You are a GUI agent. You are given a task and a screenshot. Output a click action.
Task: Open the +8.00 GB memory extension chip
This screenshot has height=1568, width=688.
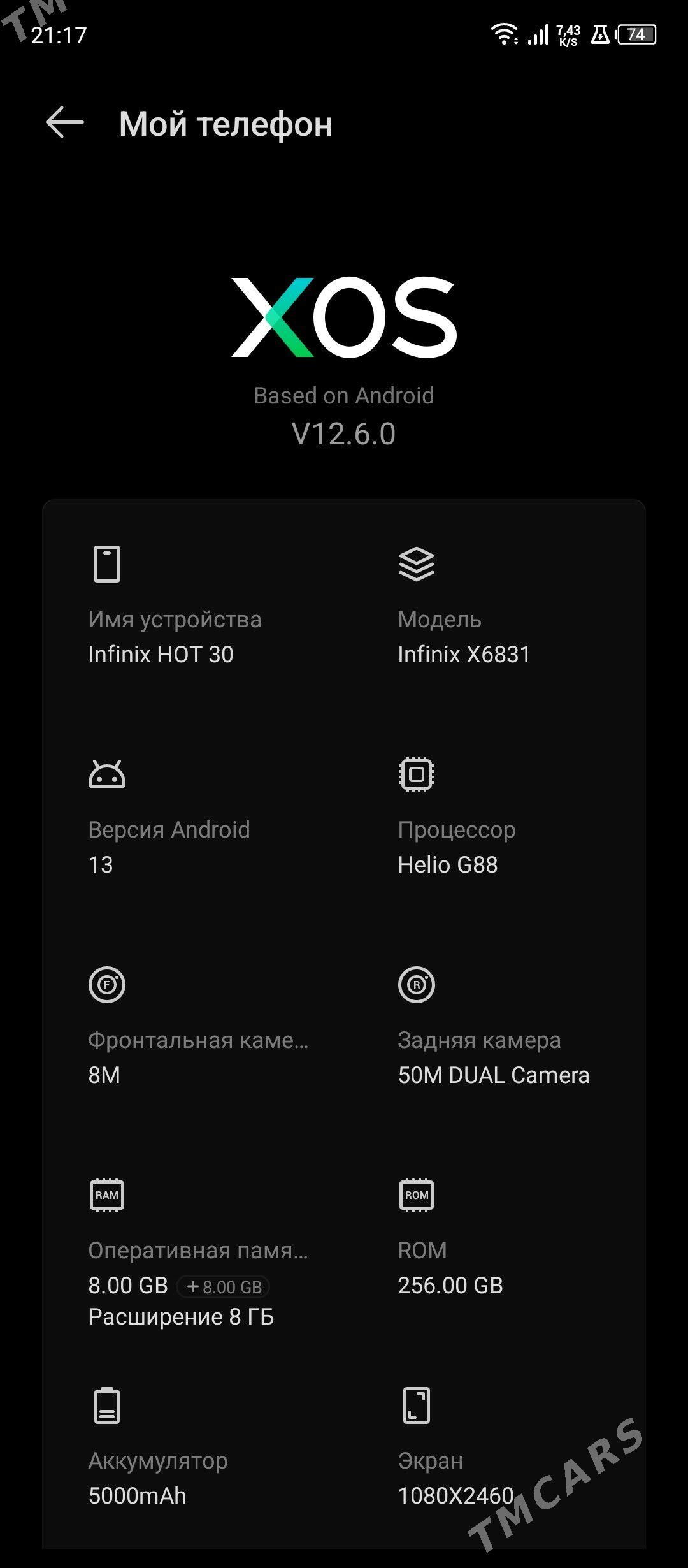pos(224,1286)
